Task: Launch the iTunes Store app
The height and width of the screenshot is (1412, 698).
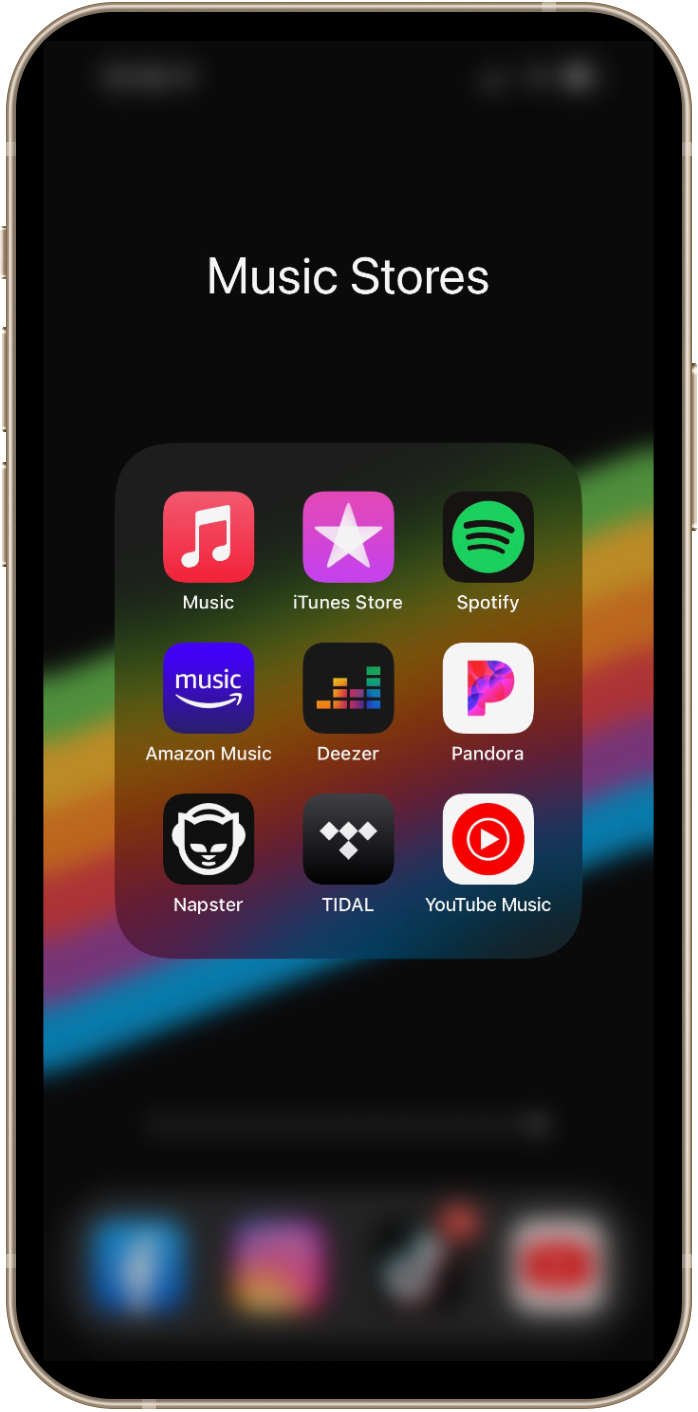Action: click(348, 537)
